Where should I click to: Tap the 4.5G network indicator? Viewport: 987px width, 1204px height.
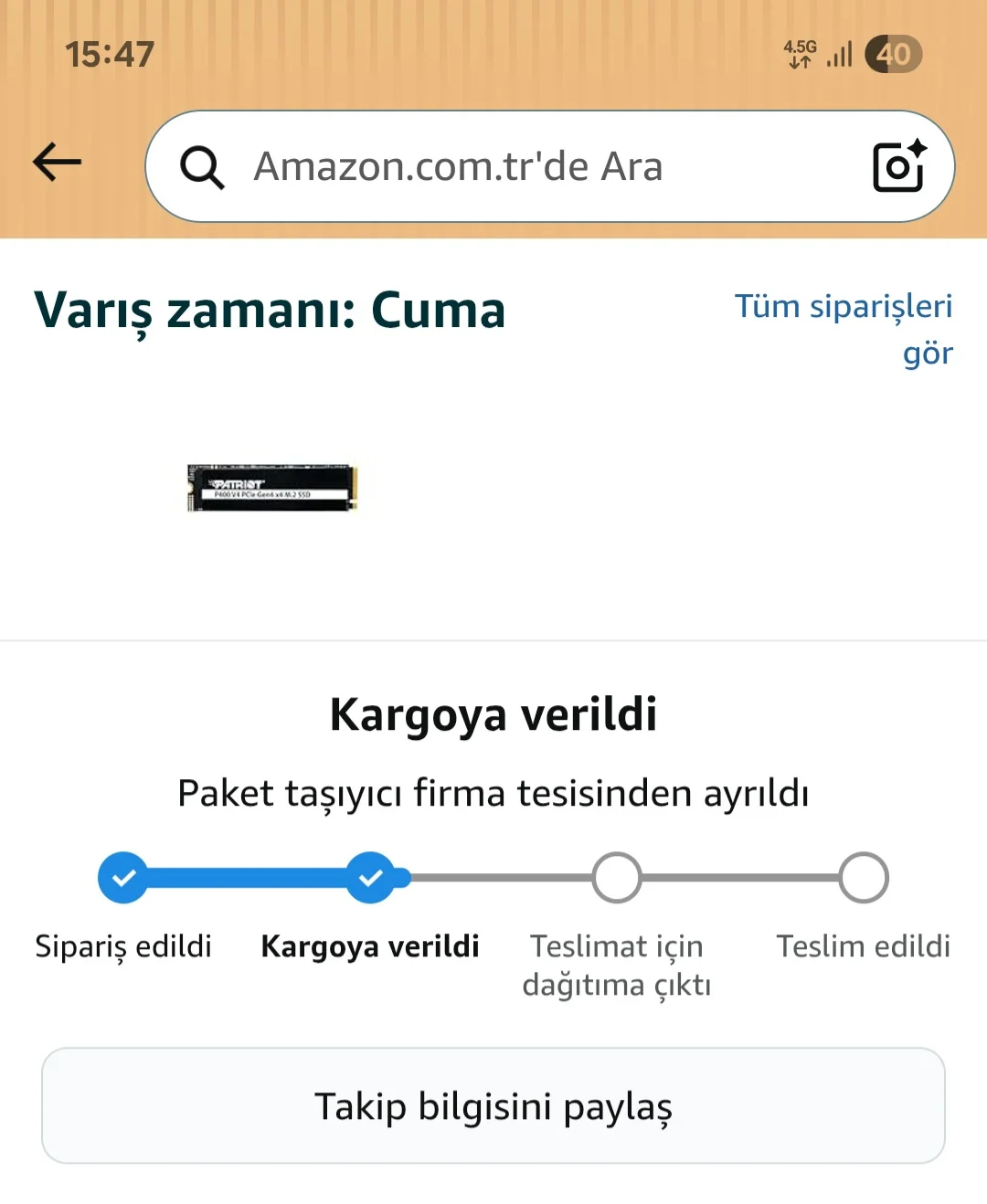799,53
